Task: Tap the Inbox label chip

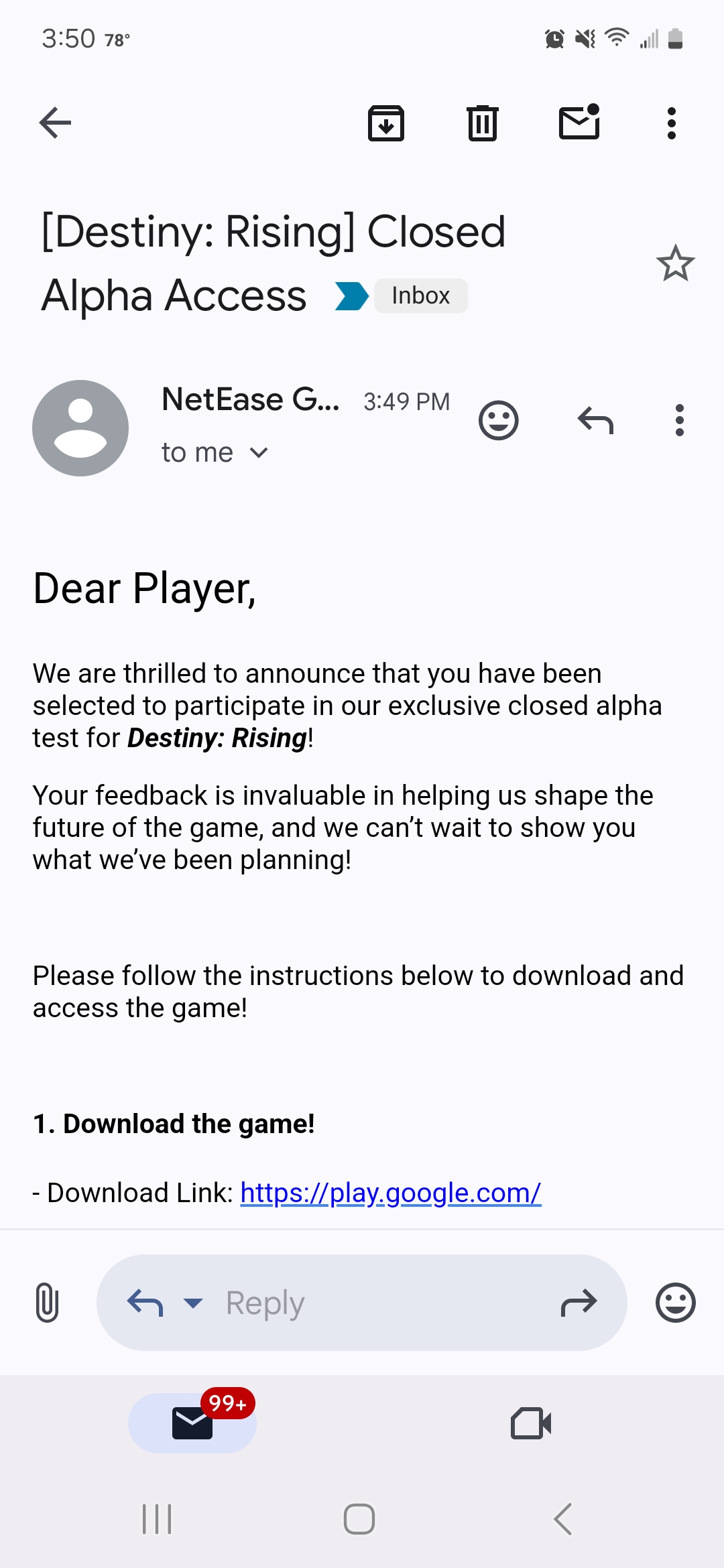Action: pyautogui.click(x=420, y=296)
